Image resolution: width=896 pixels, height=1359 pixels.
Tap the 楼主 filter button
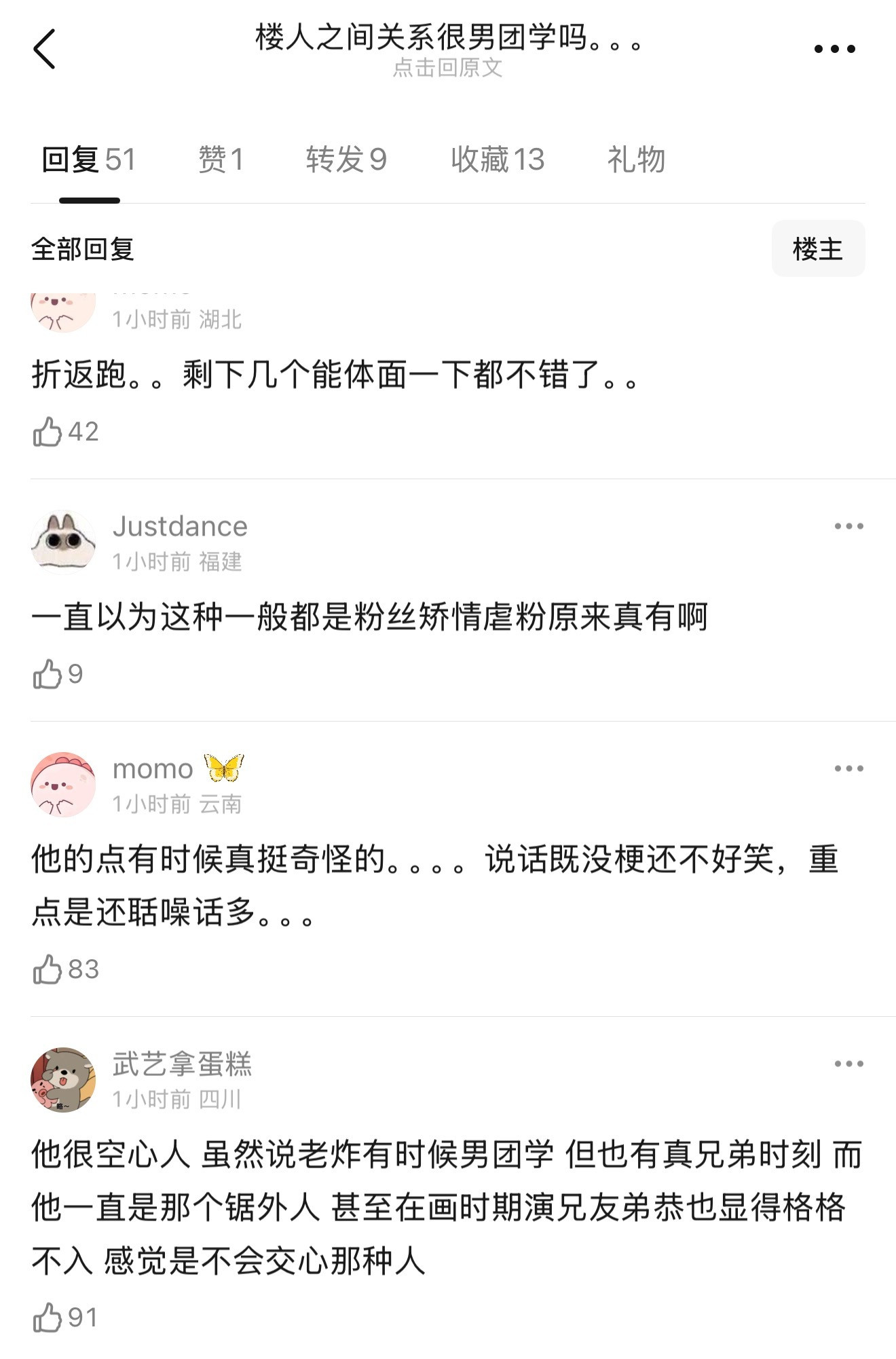point(817,248)
